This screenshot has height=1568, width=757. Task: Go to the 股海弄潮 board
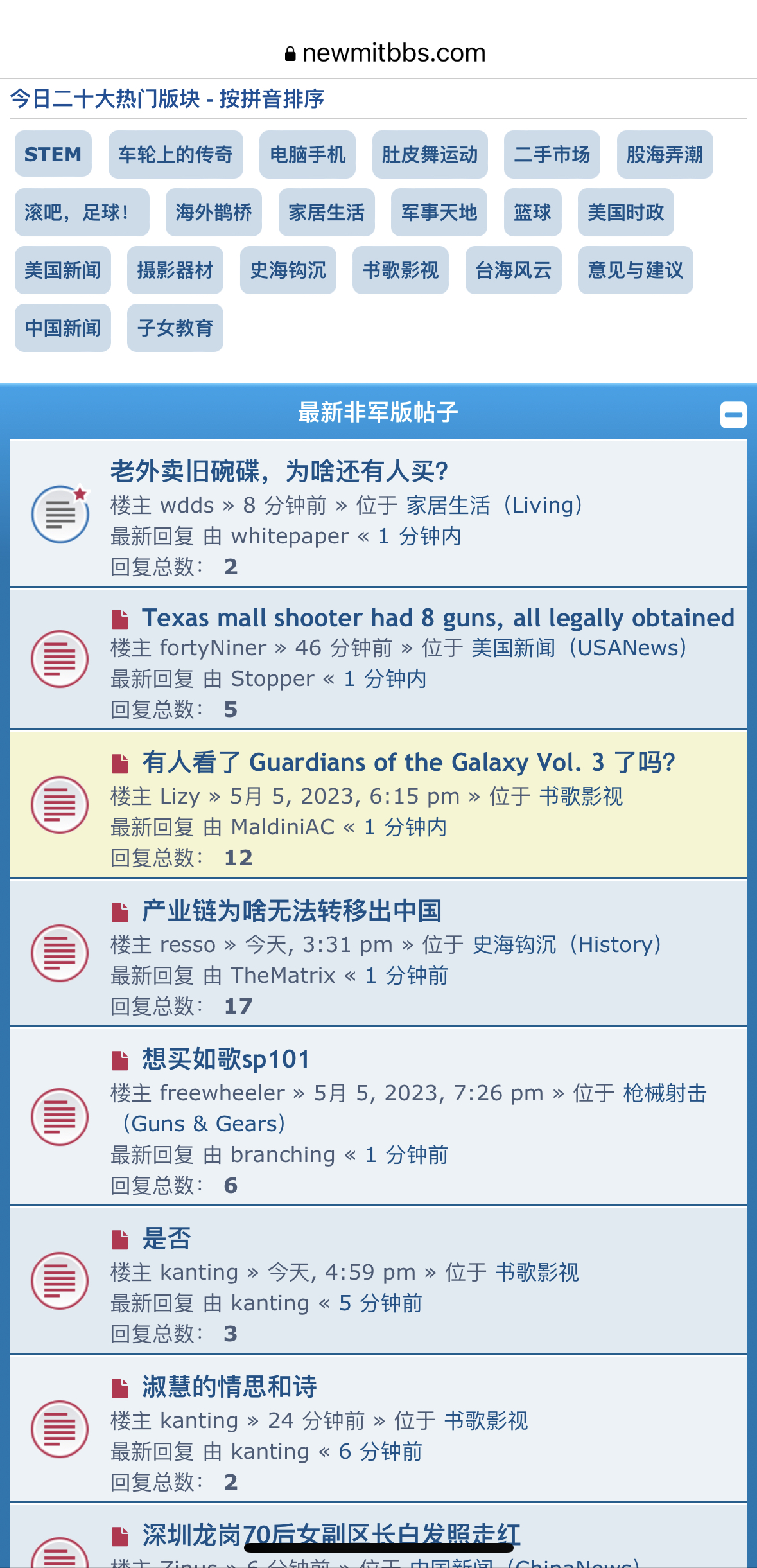pyautogui.click(x=665, y=154)
